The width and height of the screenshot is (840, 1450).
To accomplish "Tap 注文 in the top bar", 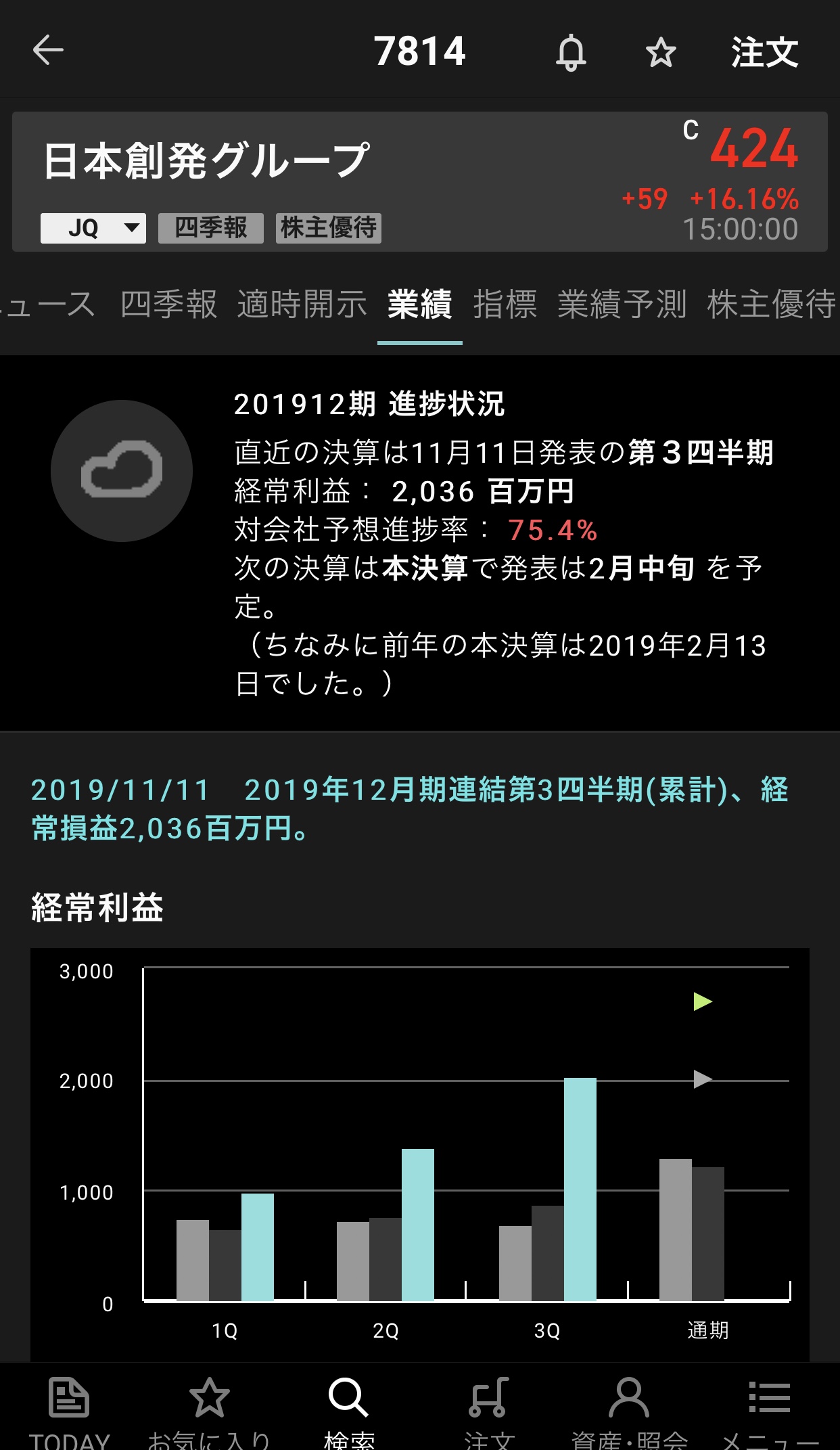I will pyautogui.click(x=765, y=52).
